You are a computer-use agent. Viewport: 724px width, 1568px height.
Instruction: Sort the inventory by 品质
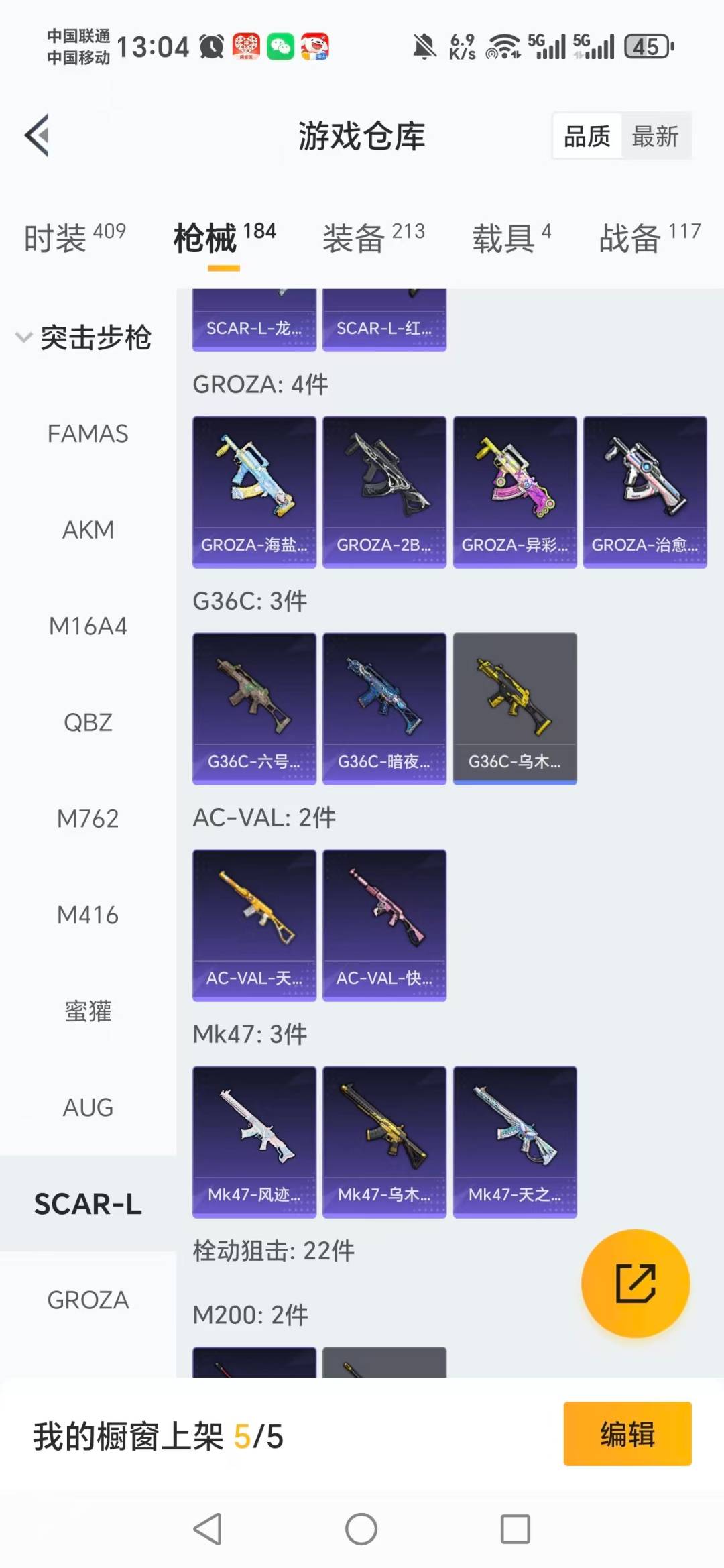pyautogui.click(x=587, y=136)
